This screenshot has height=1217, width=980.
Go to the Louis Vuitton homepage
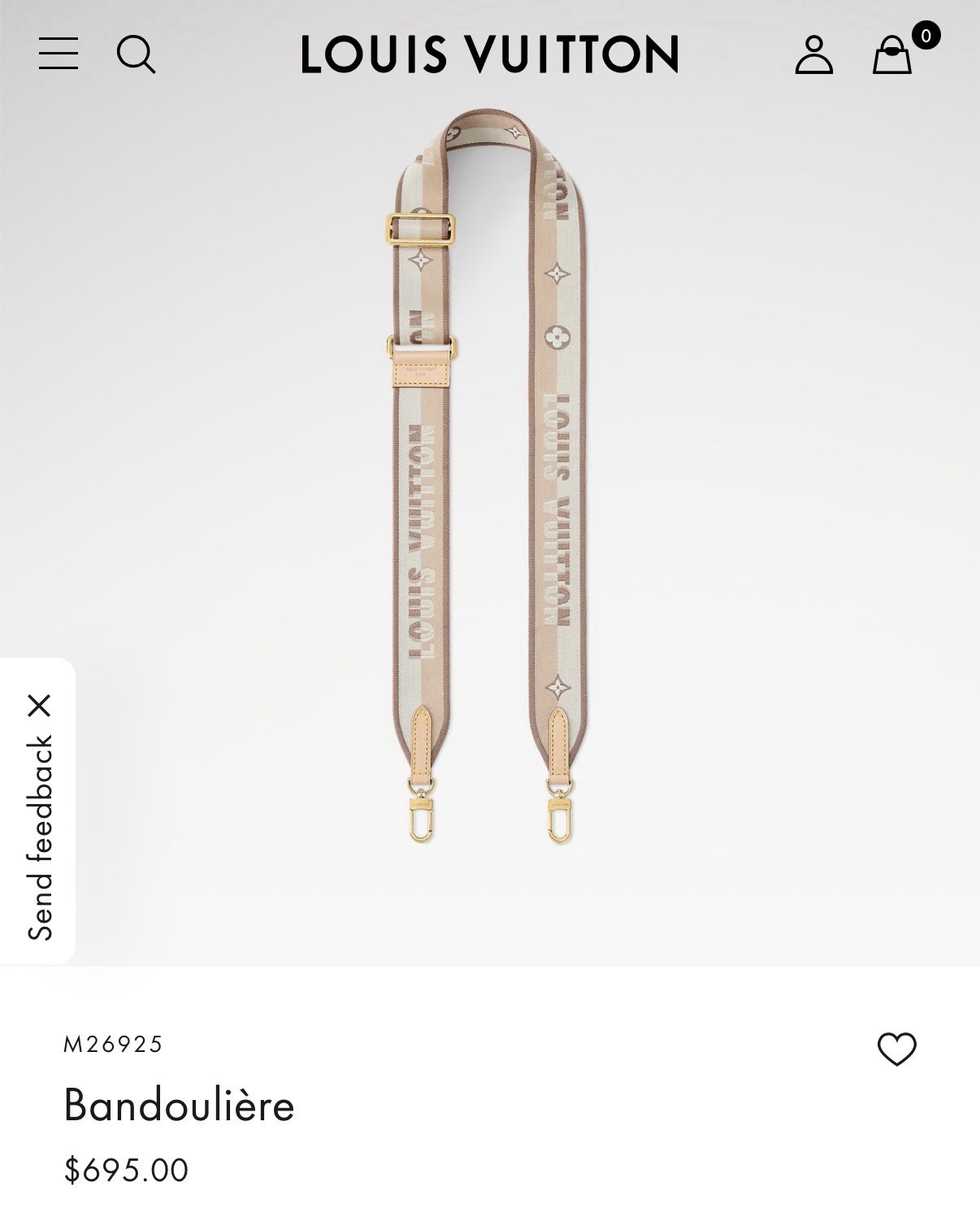pos(489,54)
